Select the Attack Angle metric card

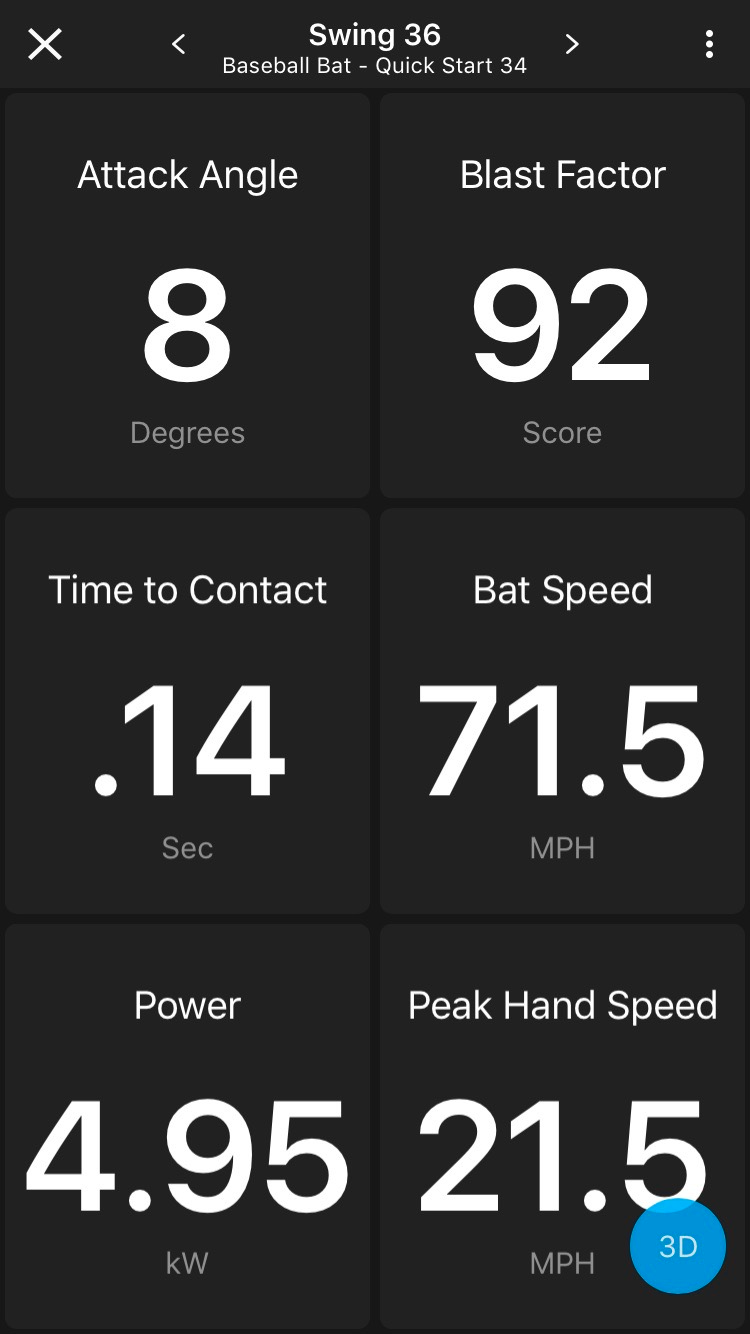[187, 294]
